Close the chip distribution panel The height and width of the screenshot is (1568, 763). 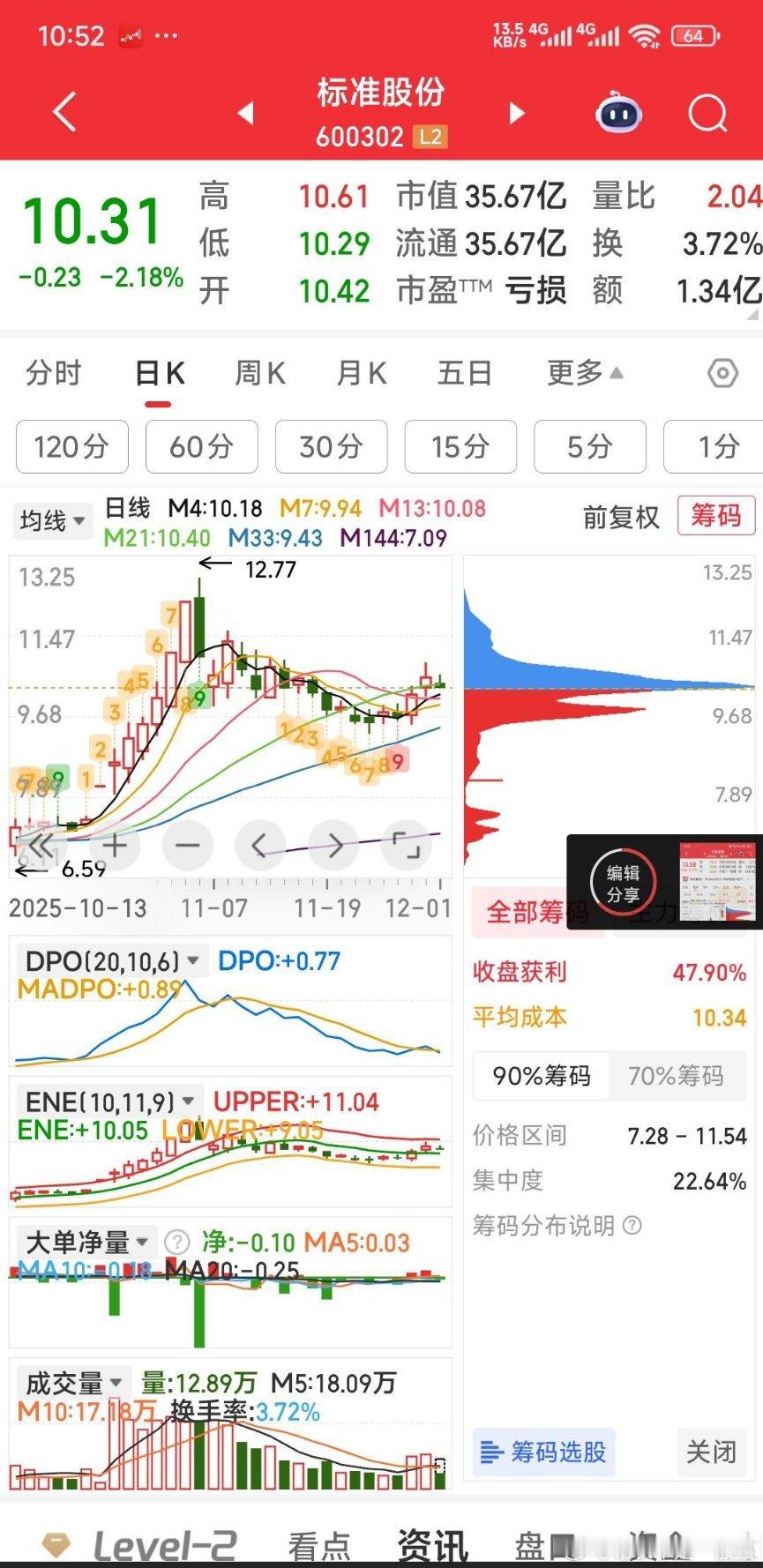point(711,1452)
